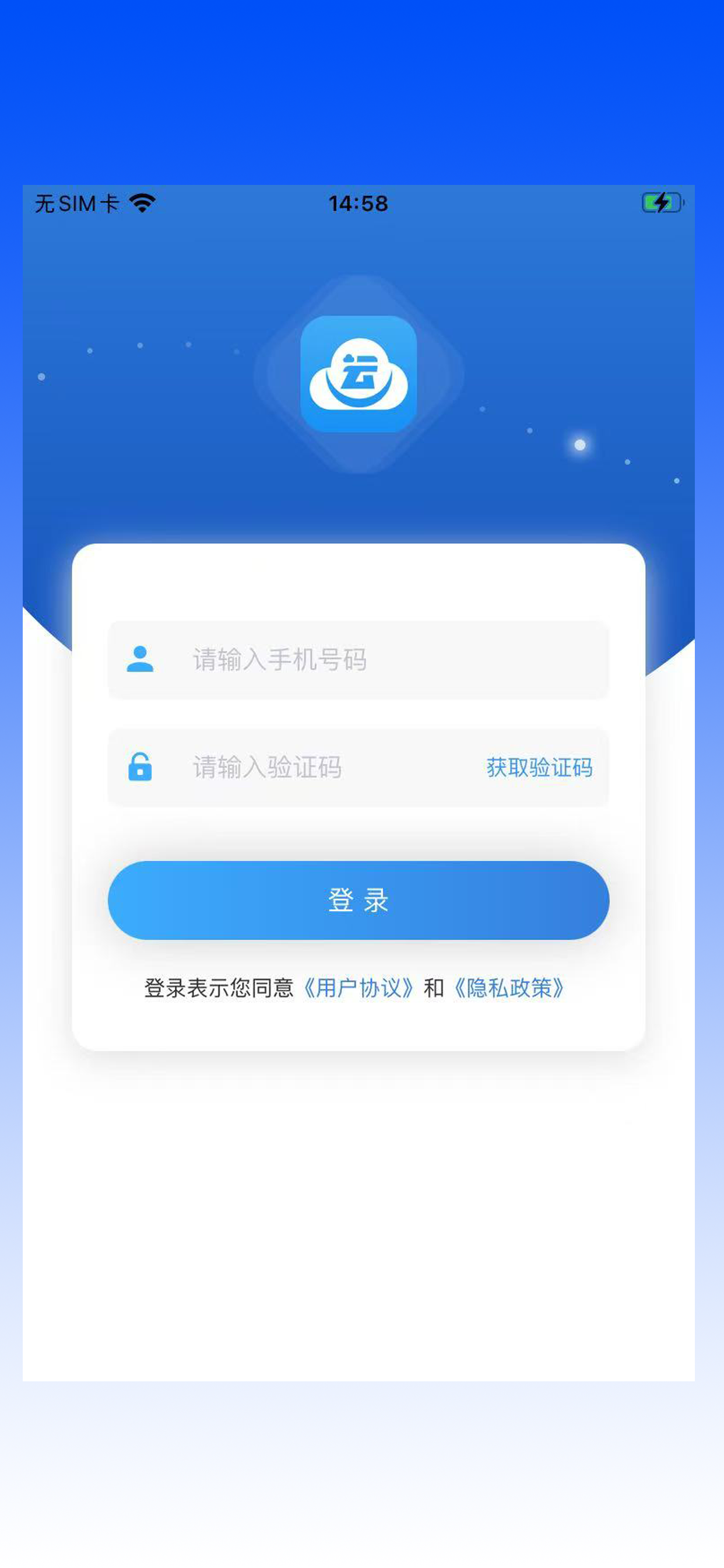724x1568 pixels.
Task: Click the charging battery icon
Action: pyautogui.click(x=662, y=202)
